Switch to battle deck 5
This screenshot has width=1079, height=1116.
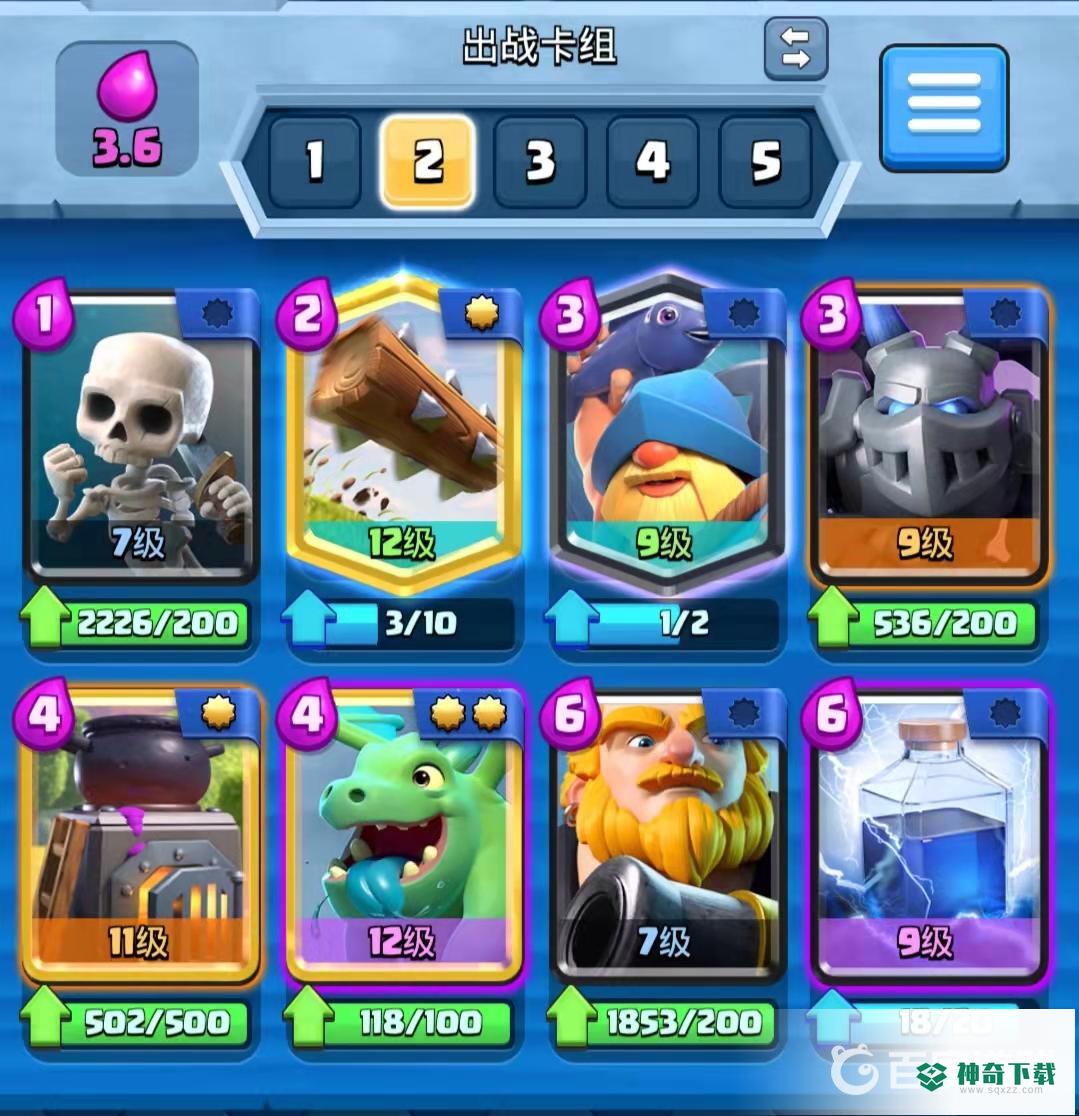pyautogui.click(x=765, y=161)
